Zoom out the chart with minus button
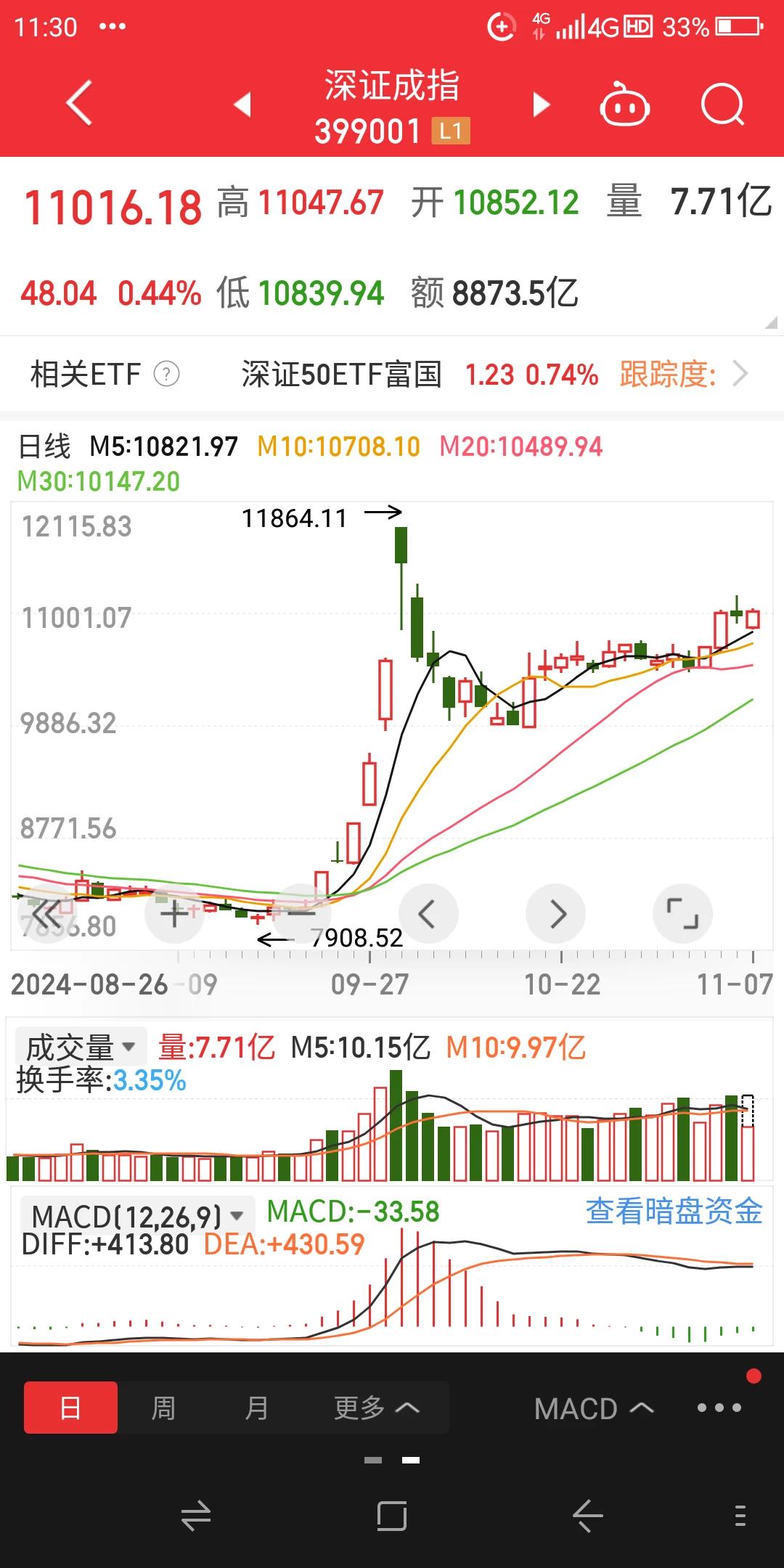 [x=301, y=914]
